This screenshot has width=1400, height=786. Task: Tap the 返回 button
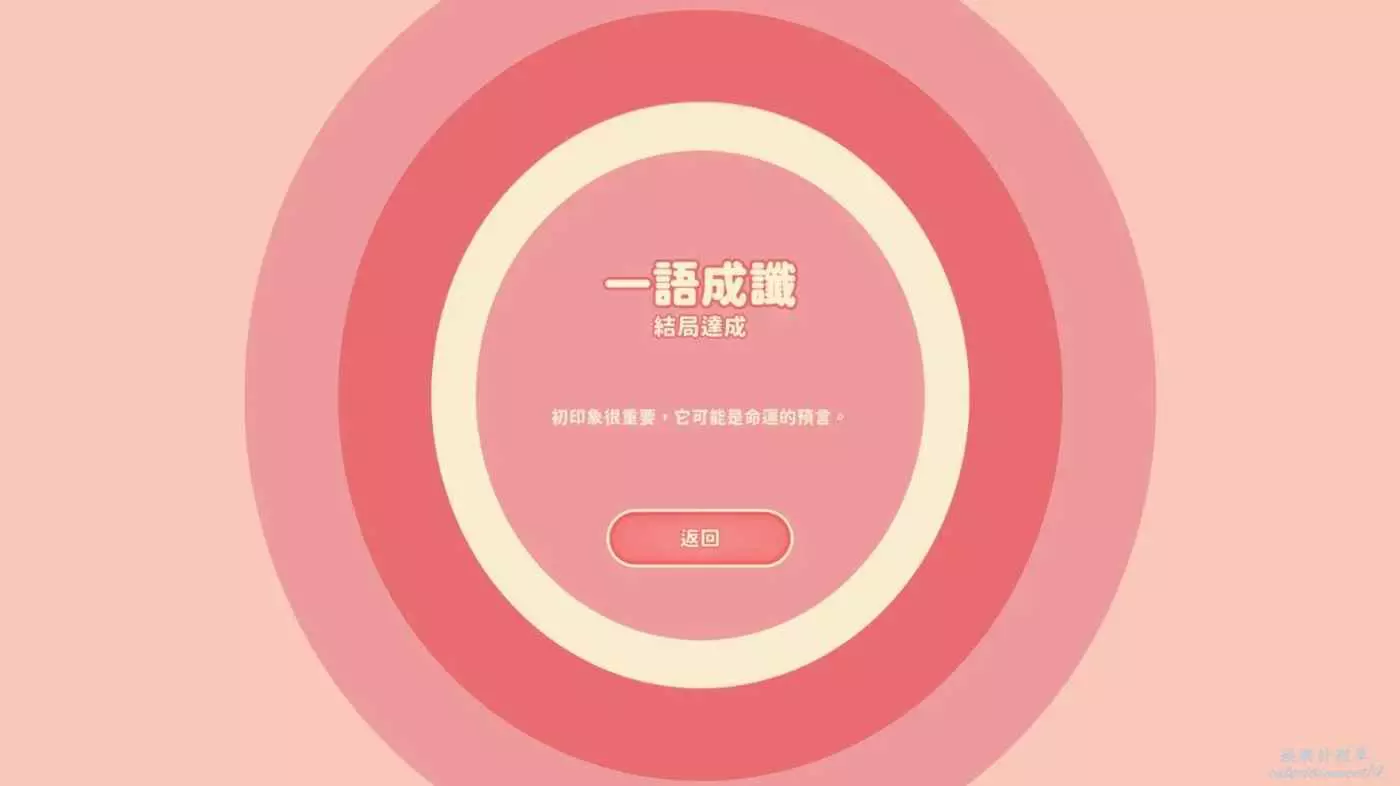click(x=699, y=539)
